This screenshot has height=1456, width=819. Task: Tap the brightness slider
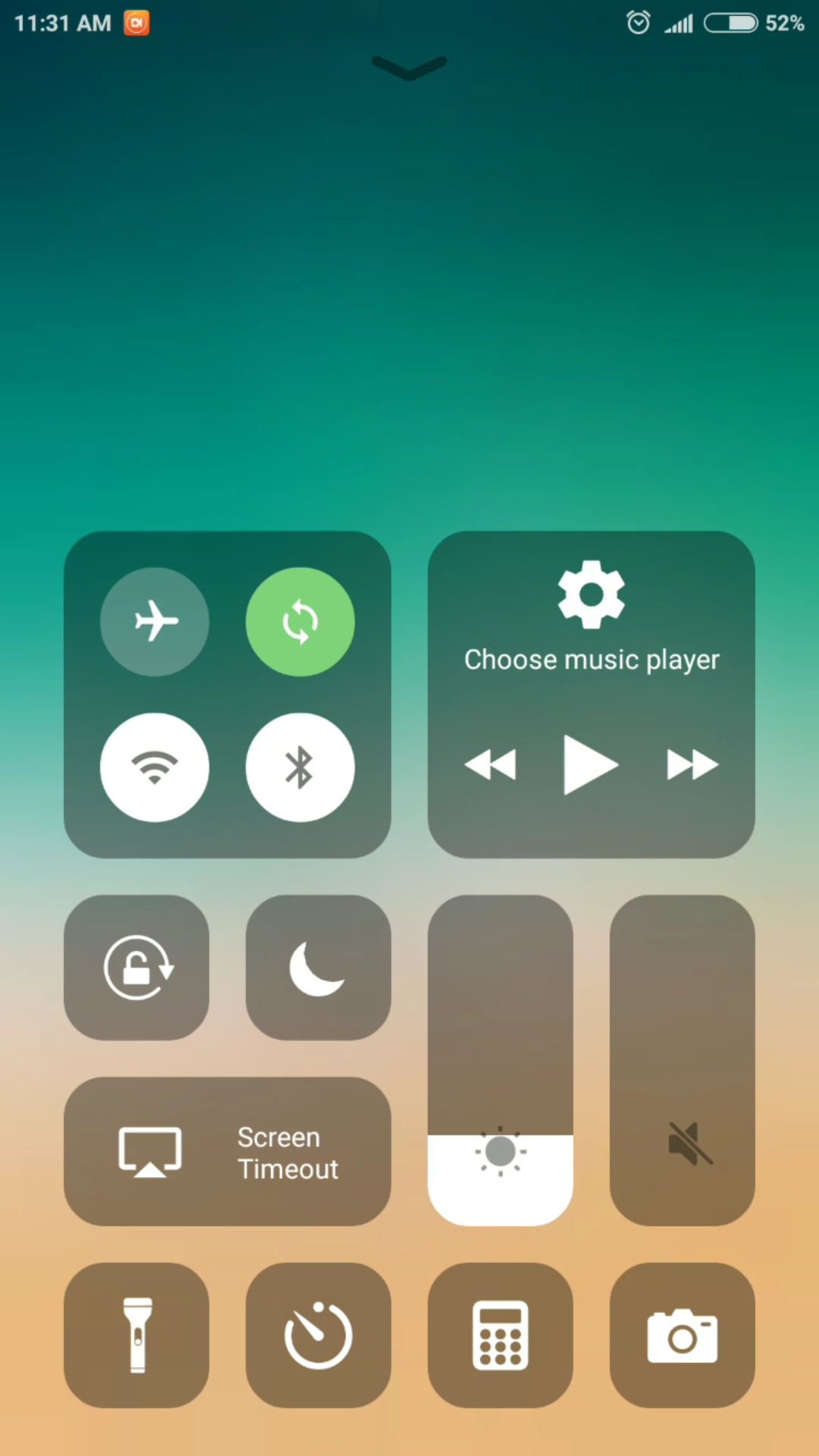point(500,1060)
